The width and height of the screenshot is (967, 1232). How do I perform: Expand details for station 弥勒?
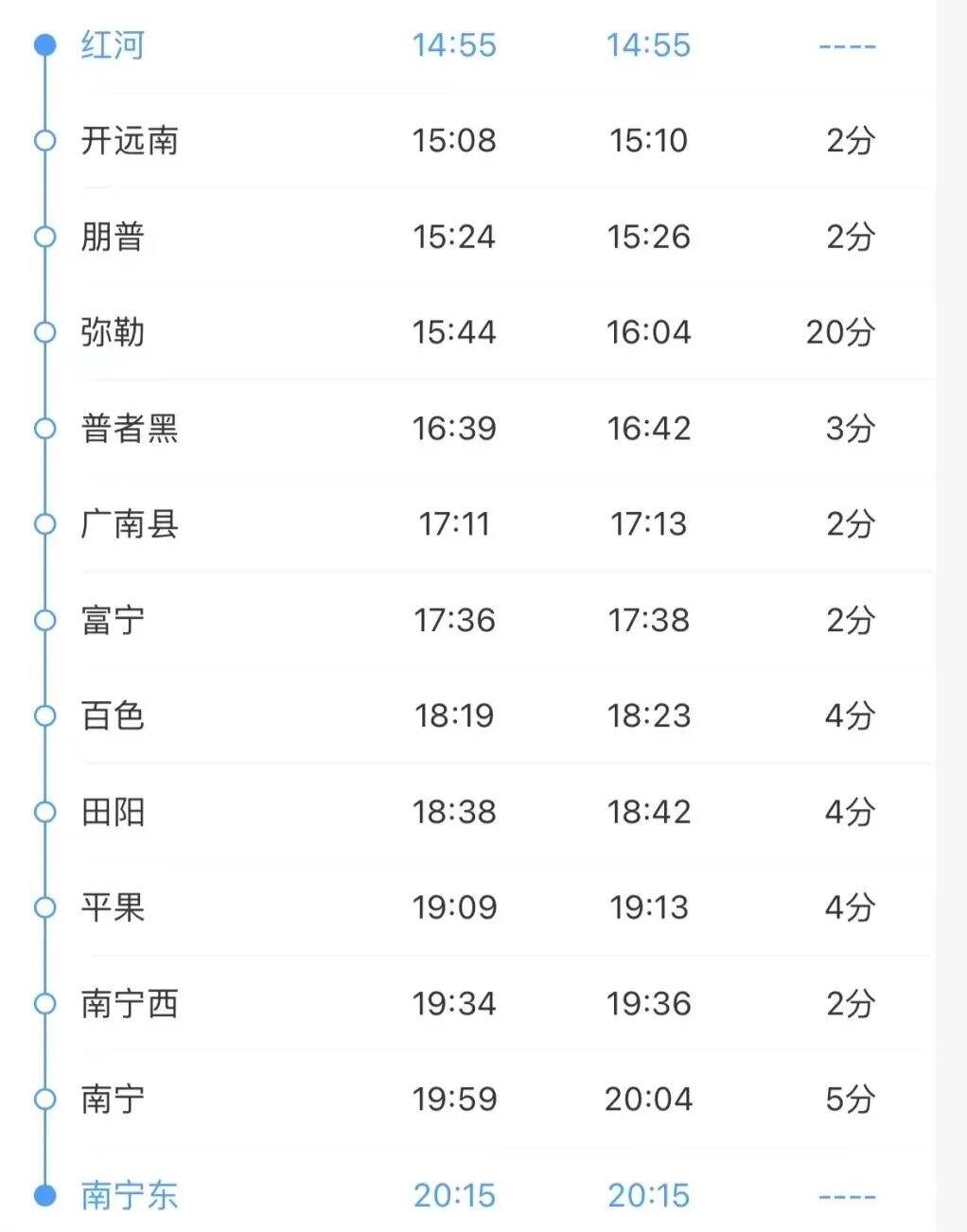pyautogui.click(x=112, y=332)
